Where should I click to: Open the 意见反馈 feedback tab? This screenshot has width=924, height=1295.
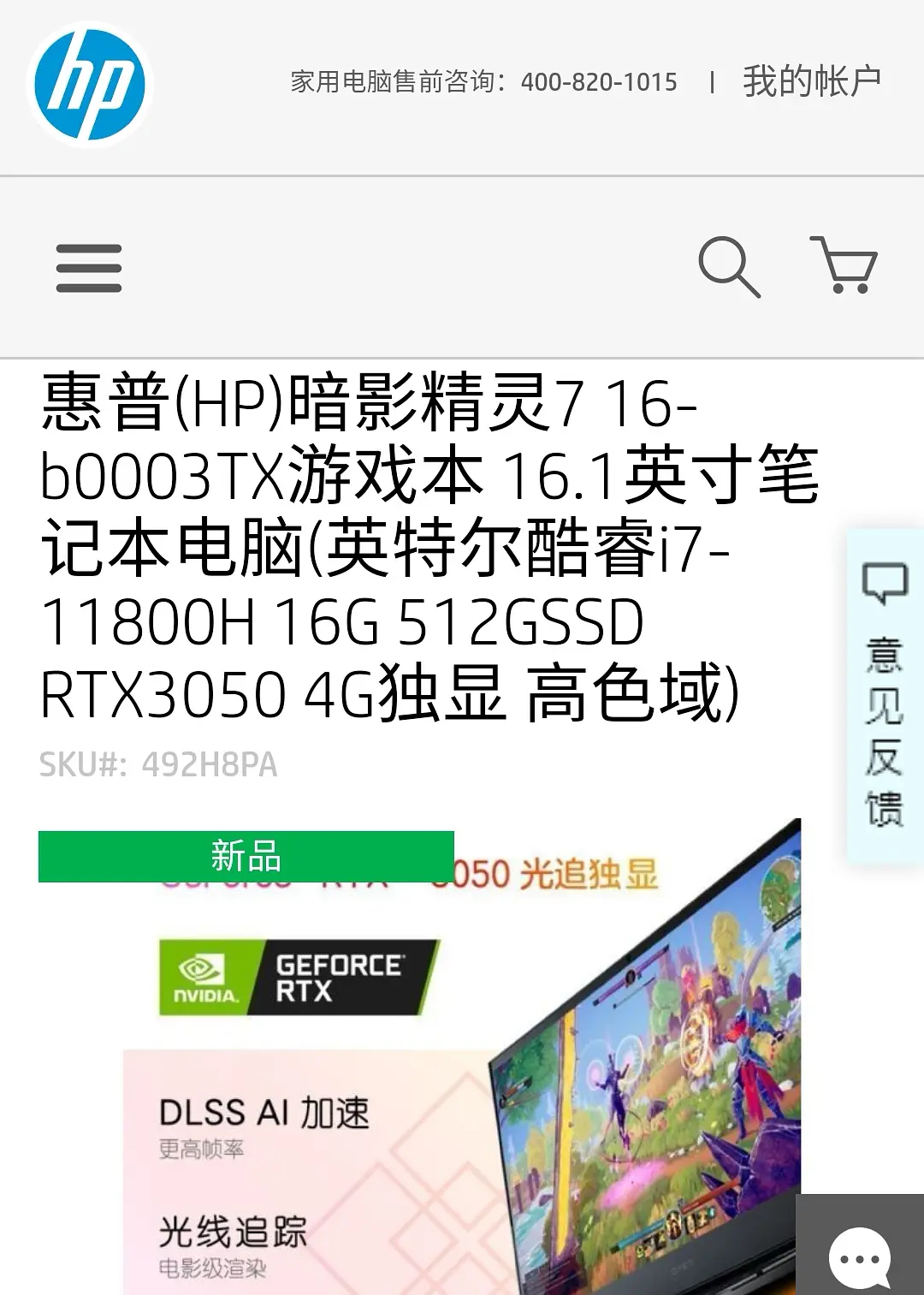(x=885, y=695)
